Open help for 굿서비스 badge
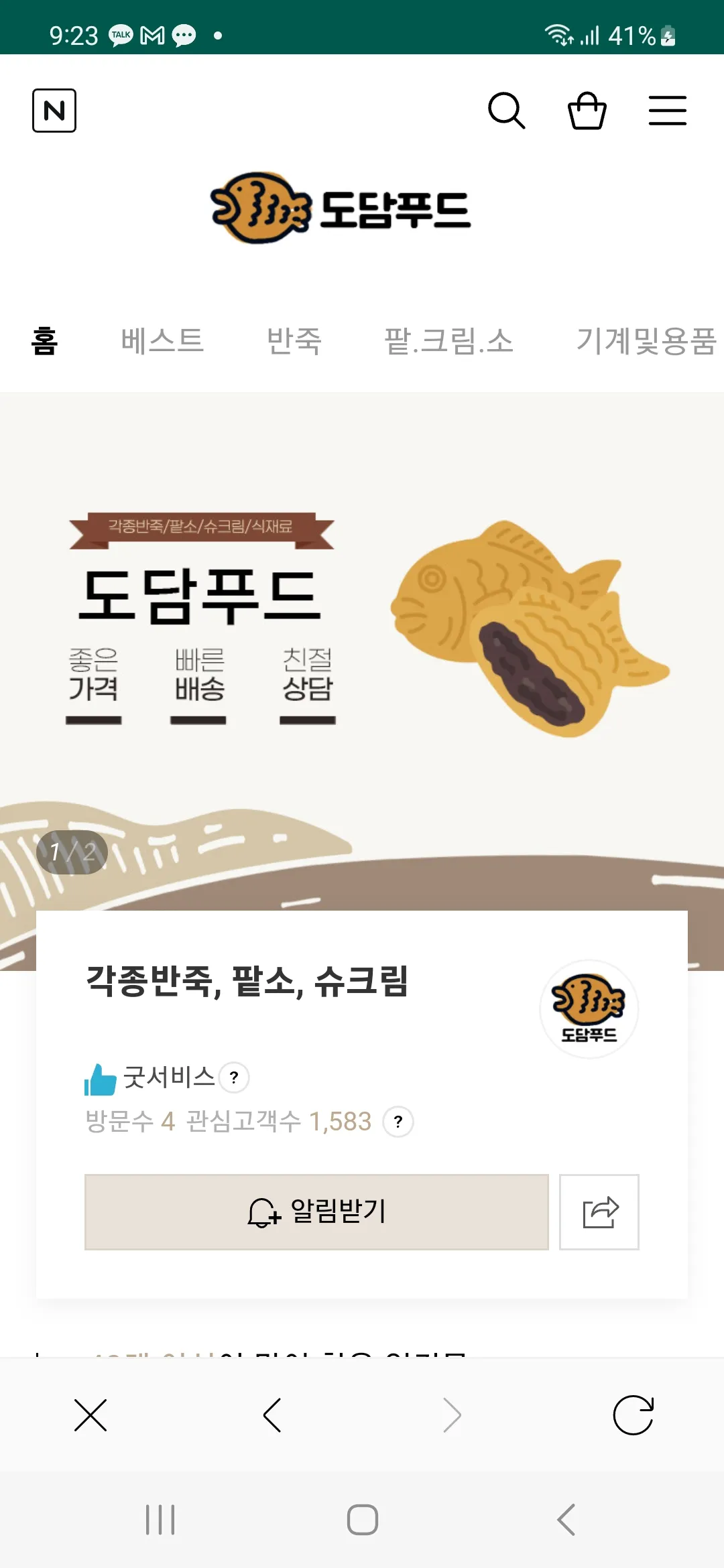 click(234, 1077)
